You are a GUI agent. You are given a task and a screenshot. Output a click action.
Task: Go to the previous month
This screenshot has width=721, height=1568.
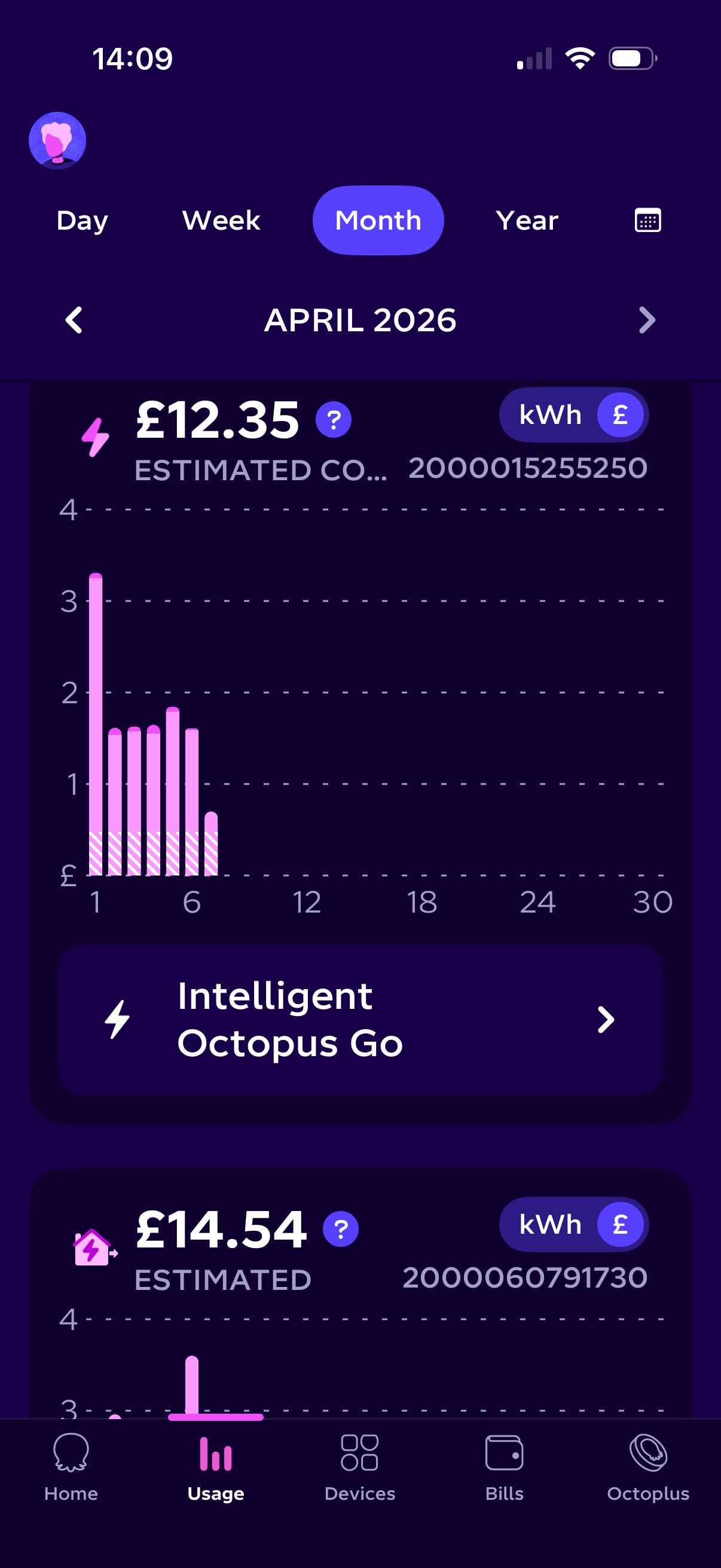point(74,320)
